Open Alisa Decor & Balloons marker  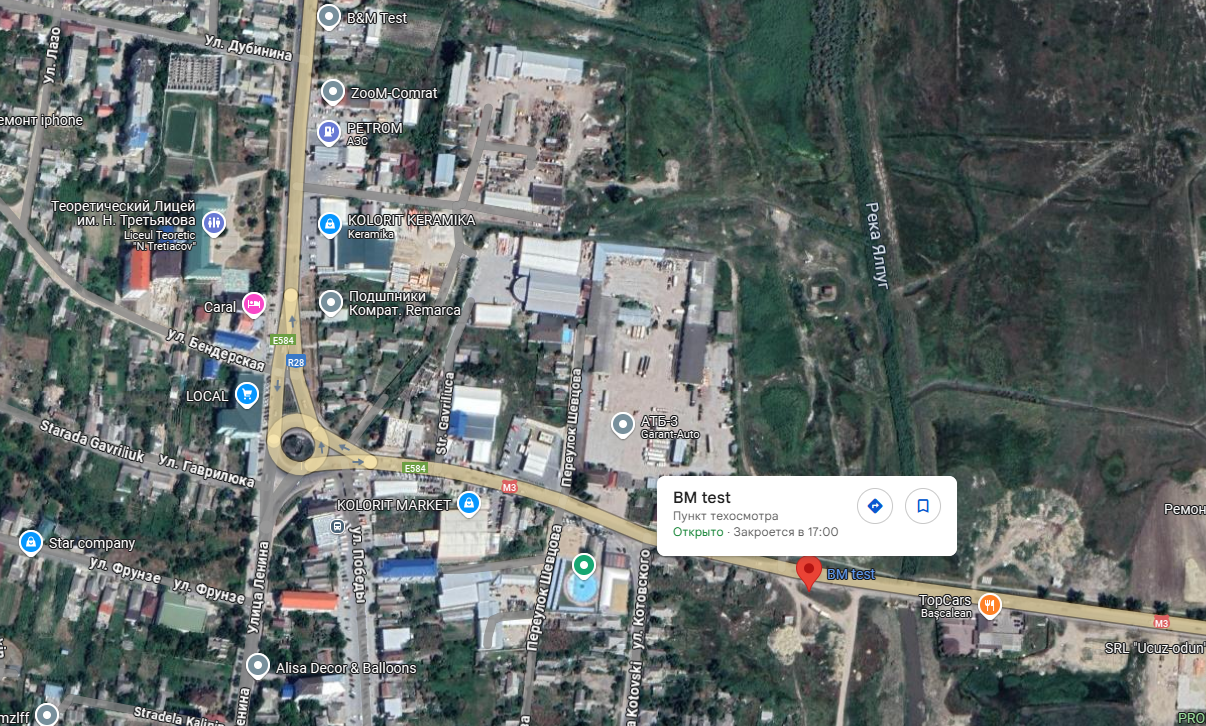258,666
